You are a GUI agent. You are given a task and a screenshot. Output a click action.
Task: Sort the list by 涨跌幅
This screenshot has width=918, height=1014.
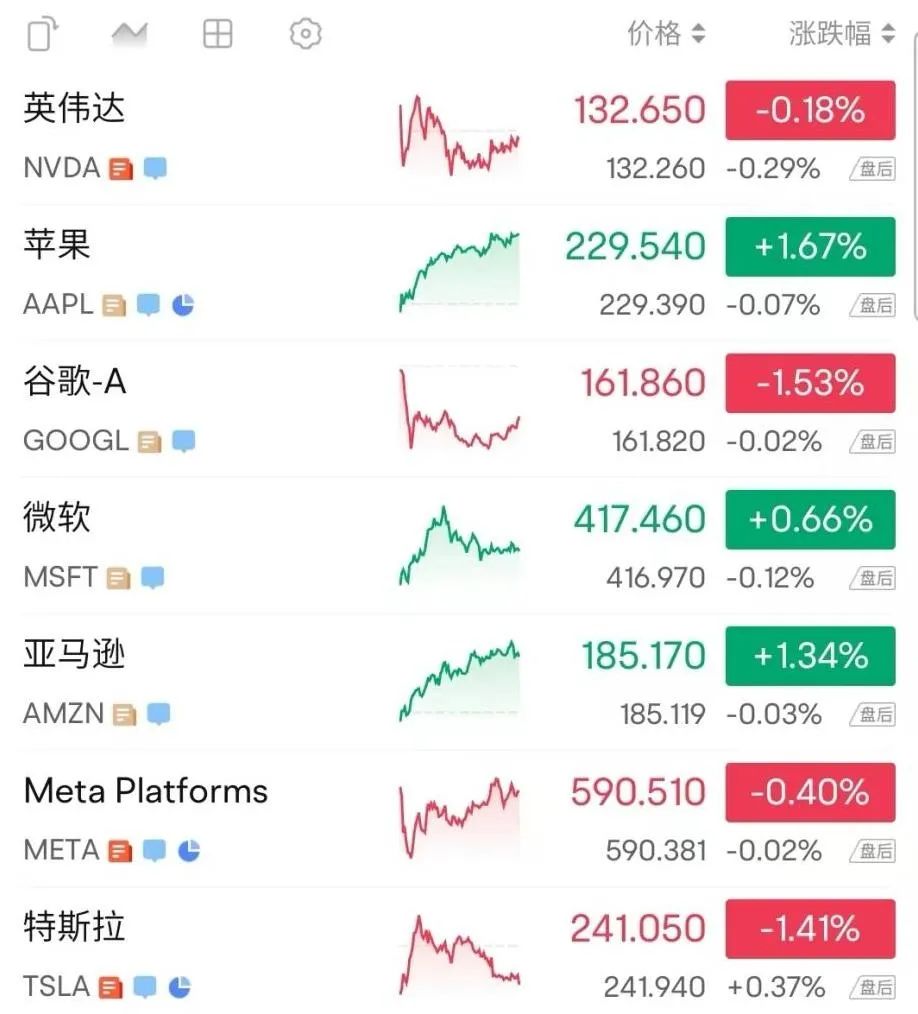click(841, 34)
